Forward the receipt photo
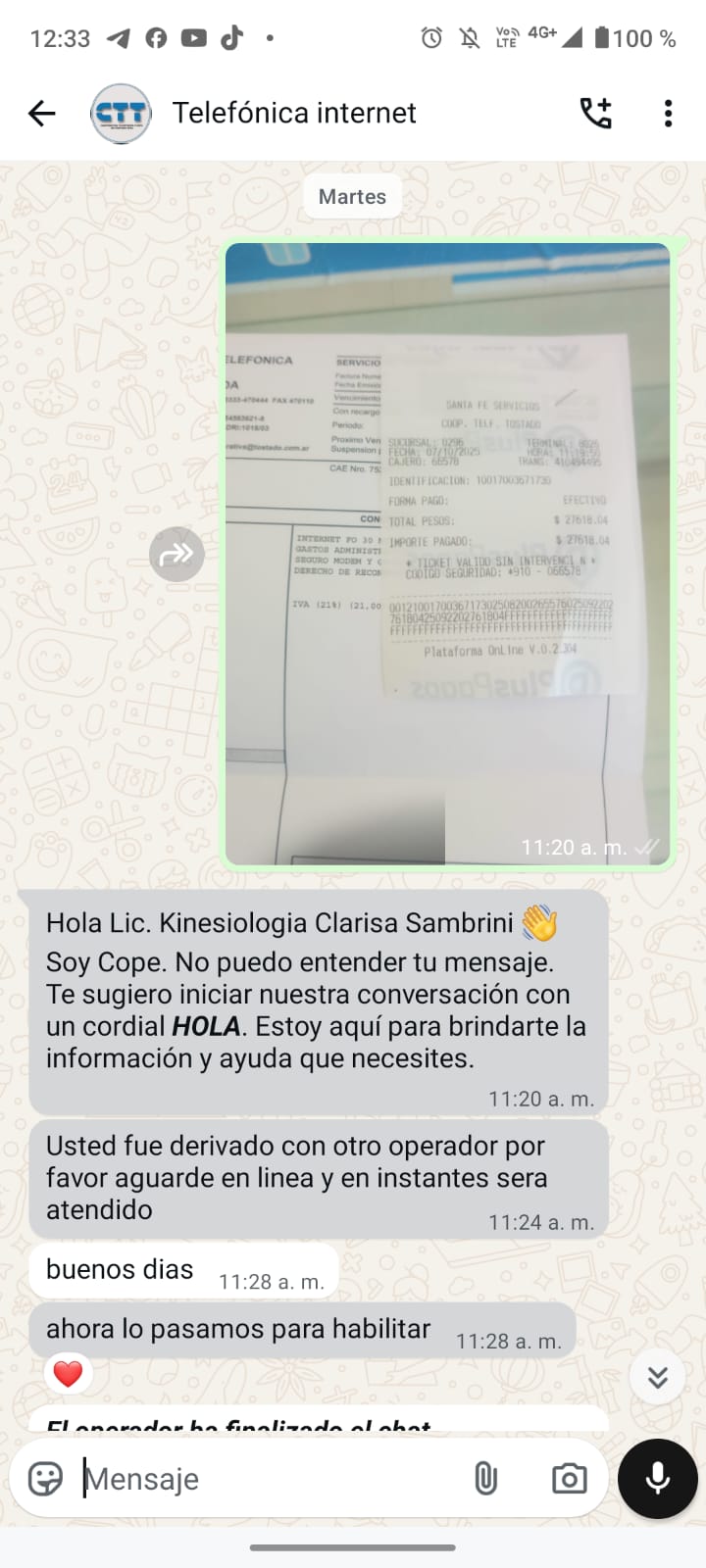Screen dimensions: 706x1568 pos(176,555)
